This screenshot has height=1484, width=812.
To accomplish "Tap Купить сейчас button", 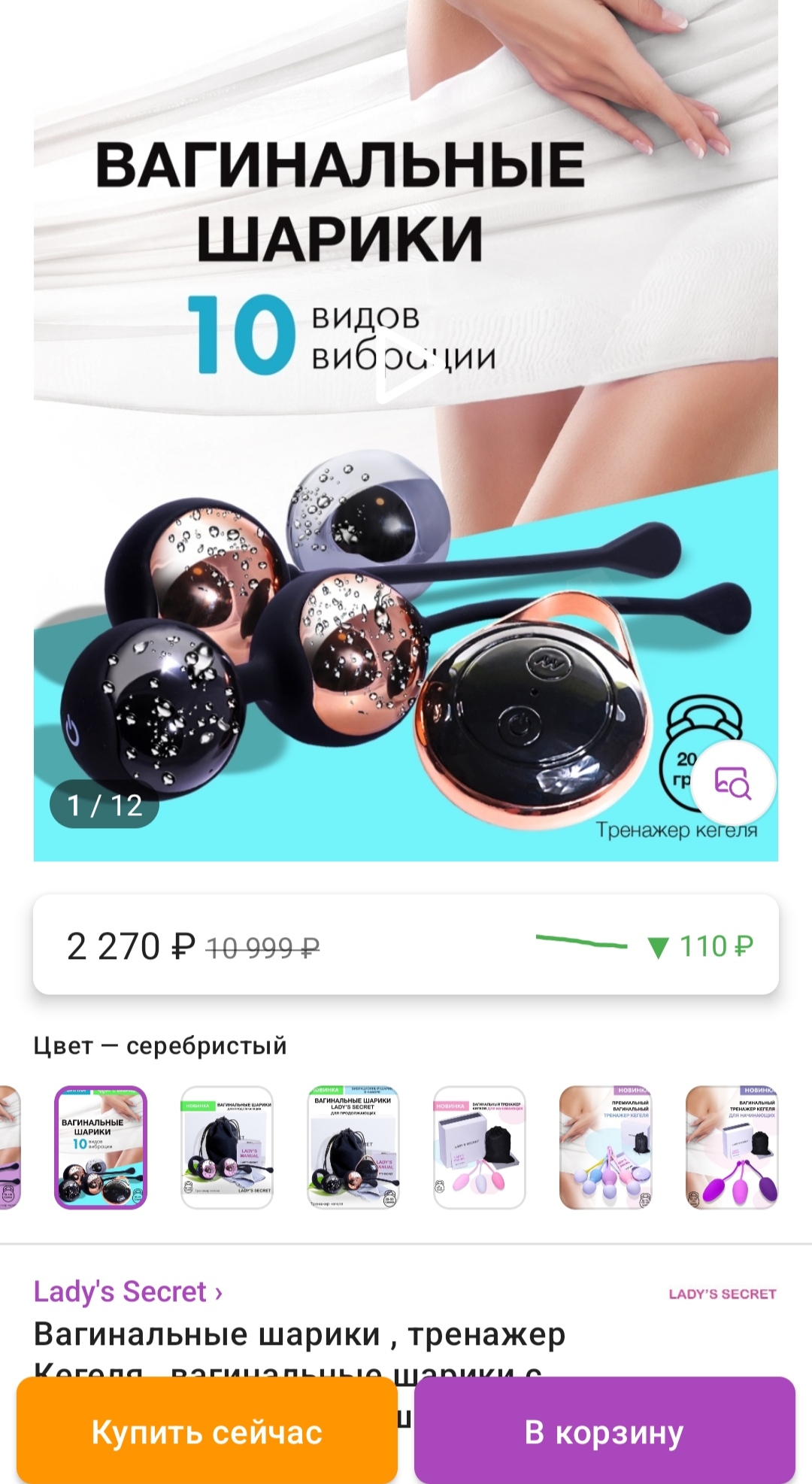I will [x=207, y=1432].
